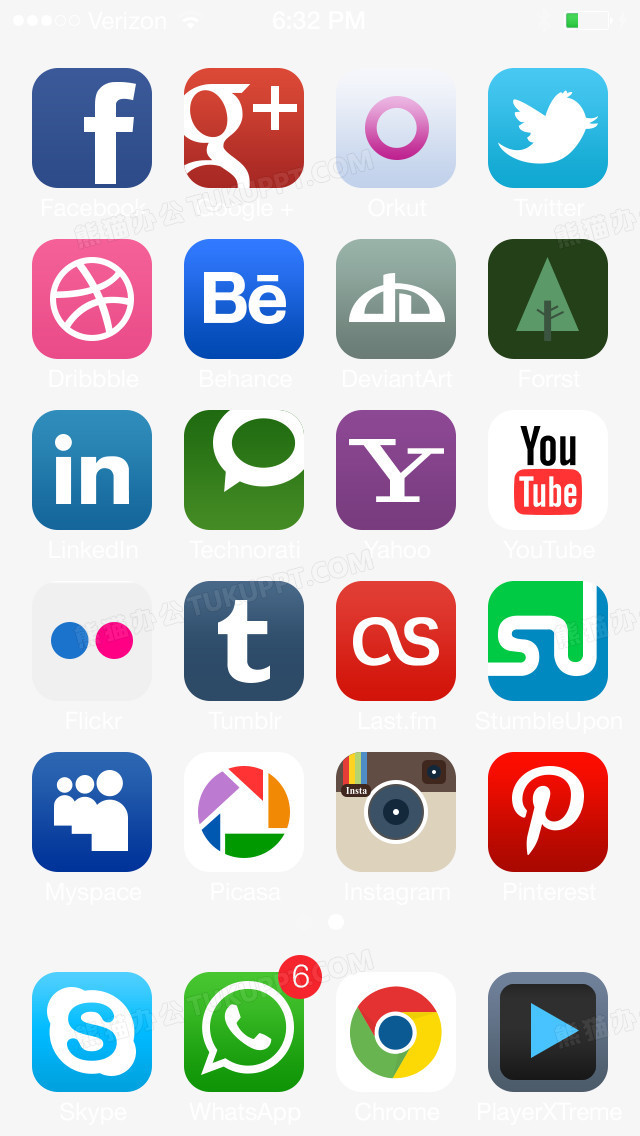Viewport: 640px width, 1136px height.
Task: Open the Instagram app
Action: click(396, 812)
